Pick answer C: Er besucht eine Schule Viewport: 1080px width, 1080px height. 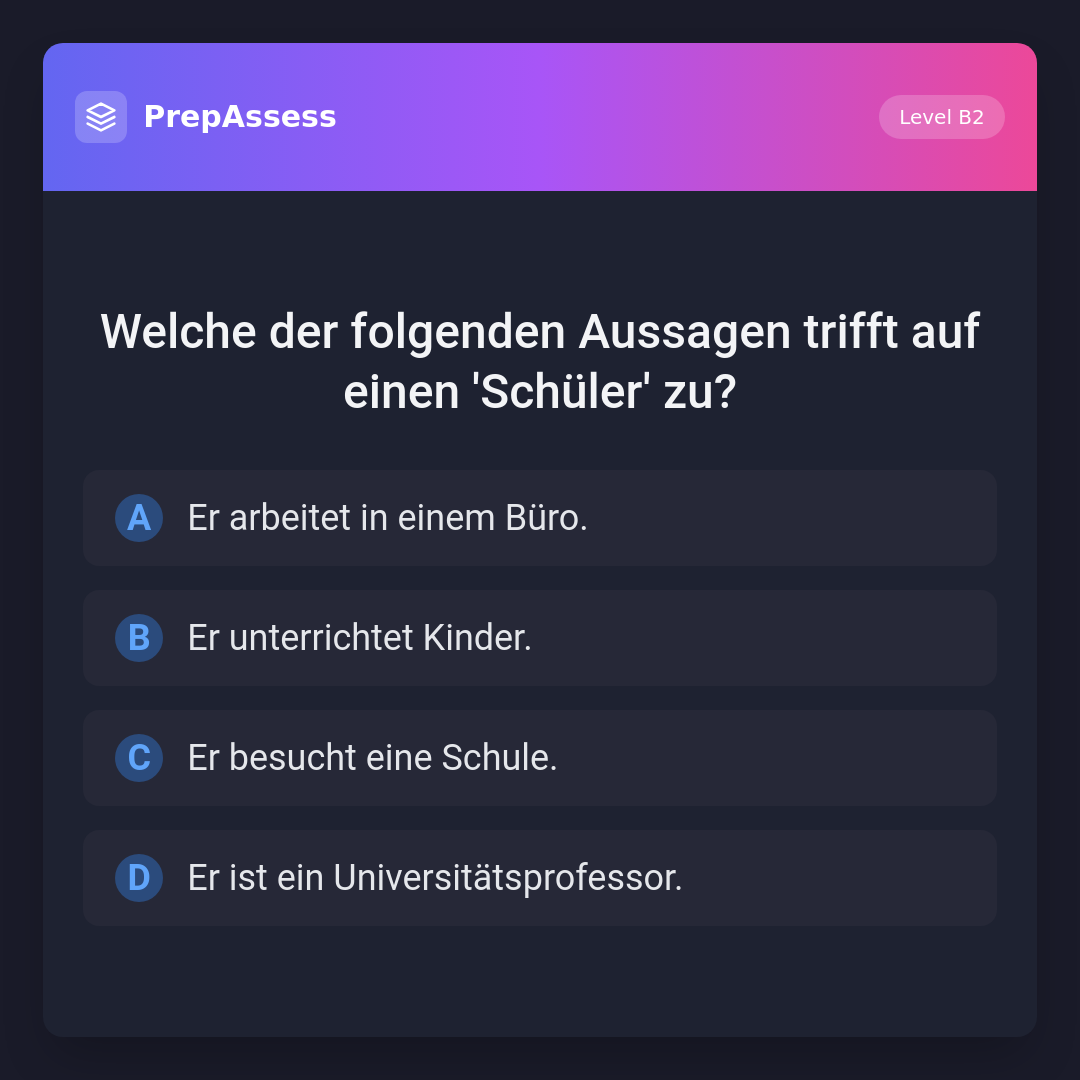pos(540,758)
